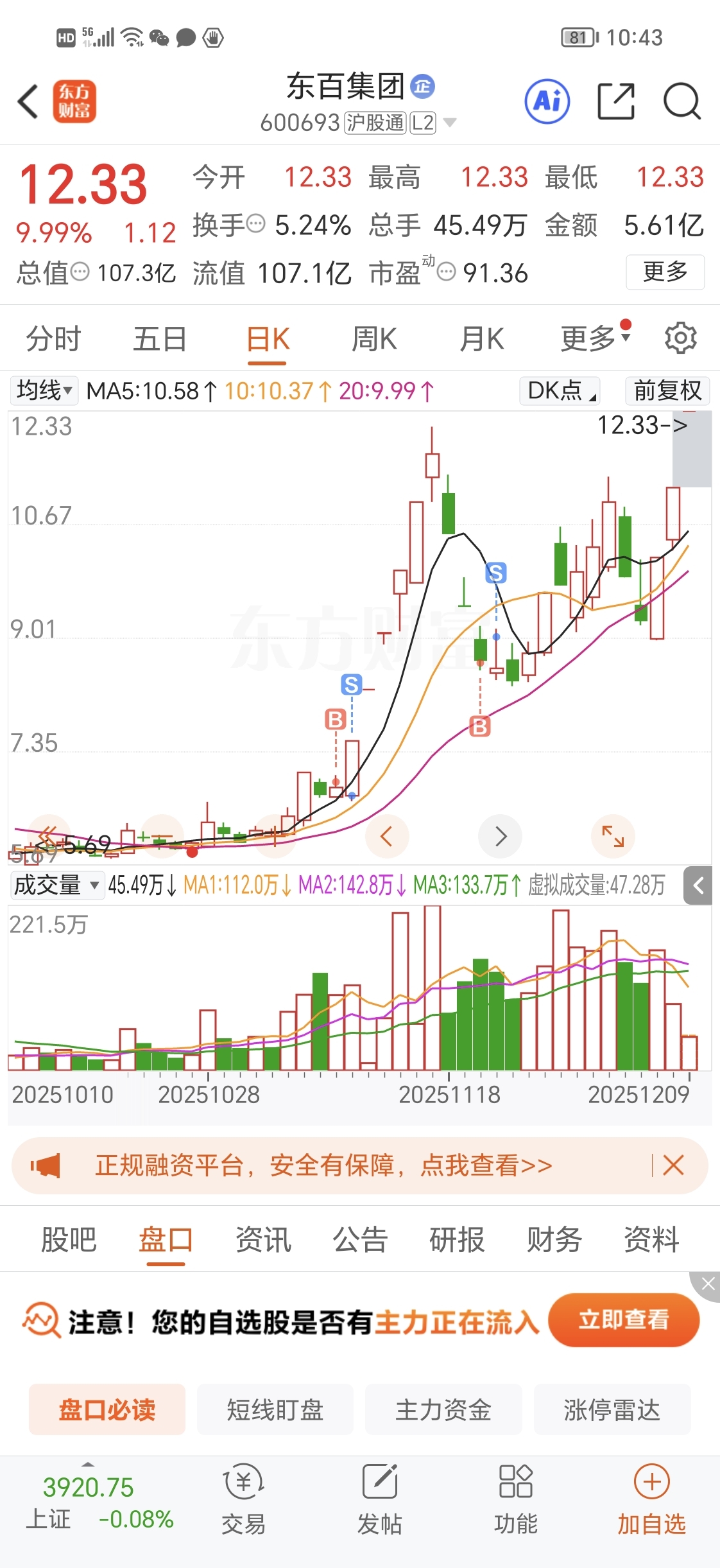Image resolution: width=720 pixels, height=1568 pixels.
Task: Open the 财务 tab
Action: point(554,1239)
